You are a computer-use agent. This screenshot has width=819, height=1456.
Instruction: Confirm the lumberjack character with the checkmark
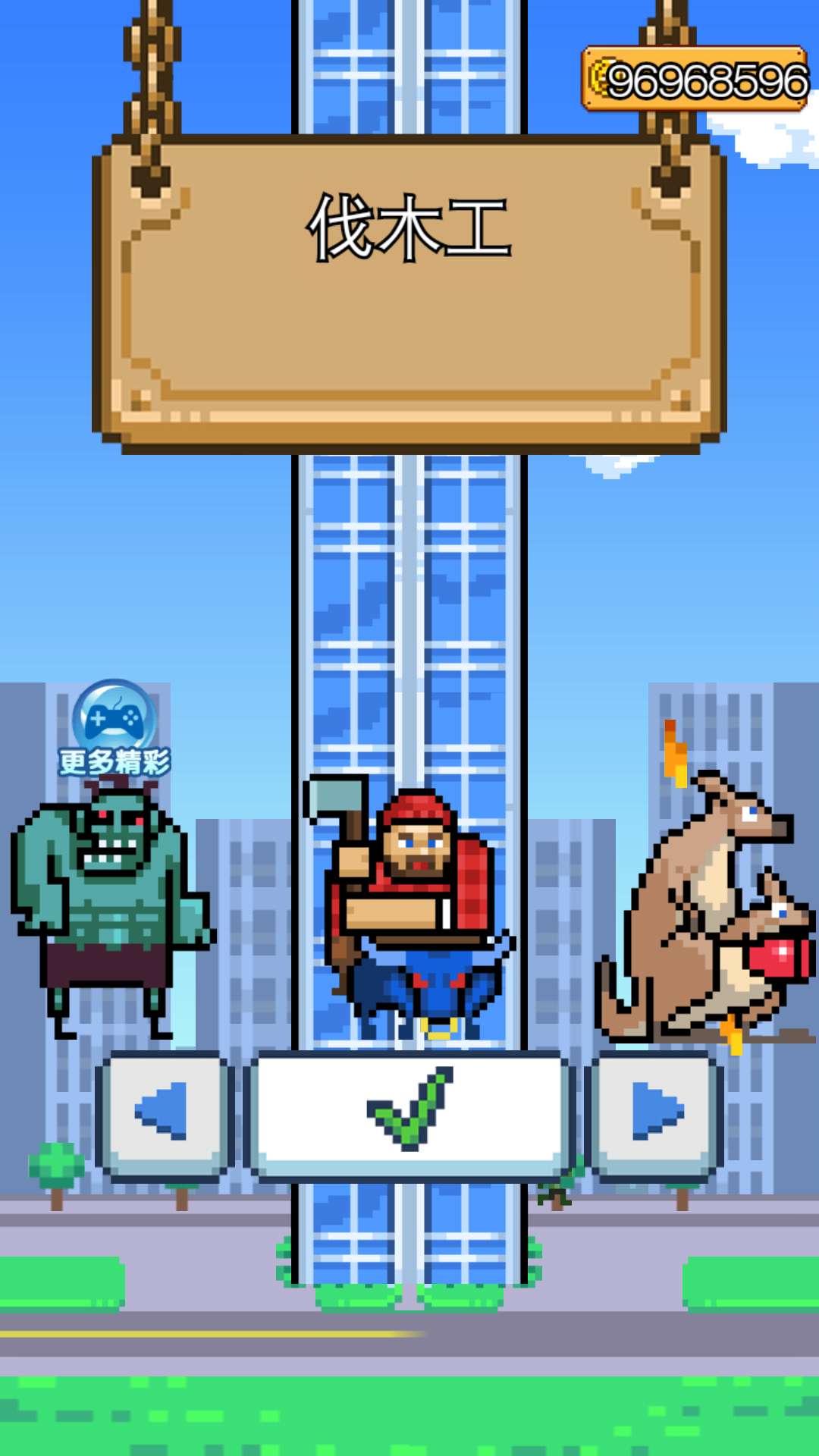(409, 1113)
